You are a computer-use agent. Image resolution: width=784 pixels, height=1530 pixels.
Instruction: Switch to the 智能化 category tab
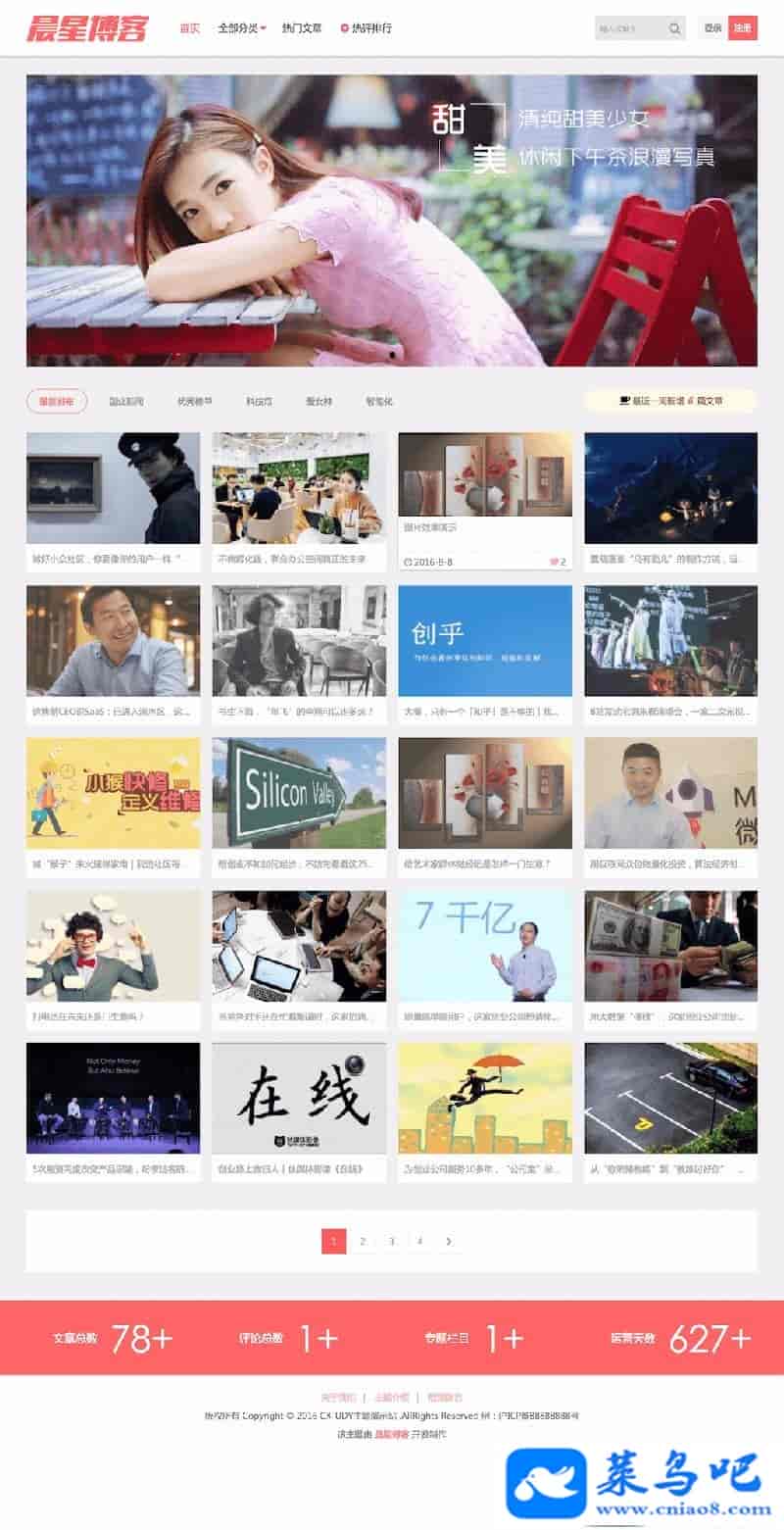379,401
